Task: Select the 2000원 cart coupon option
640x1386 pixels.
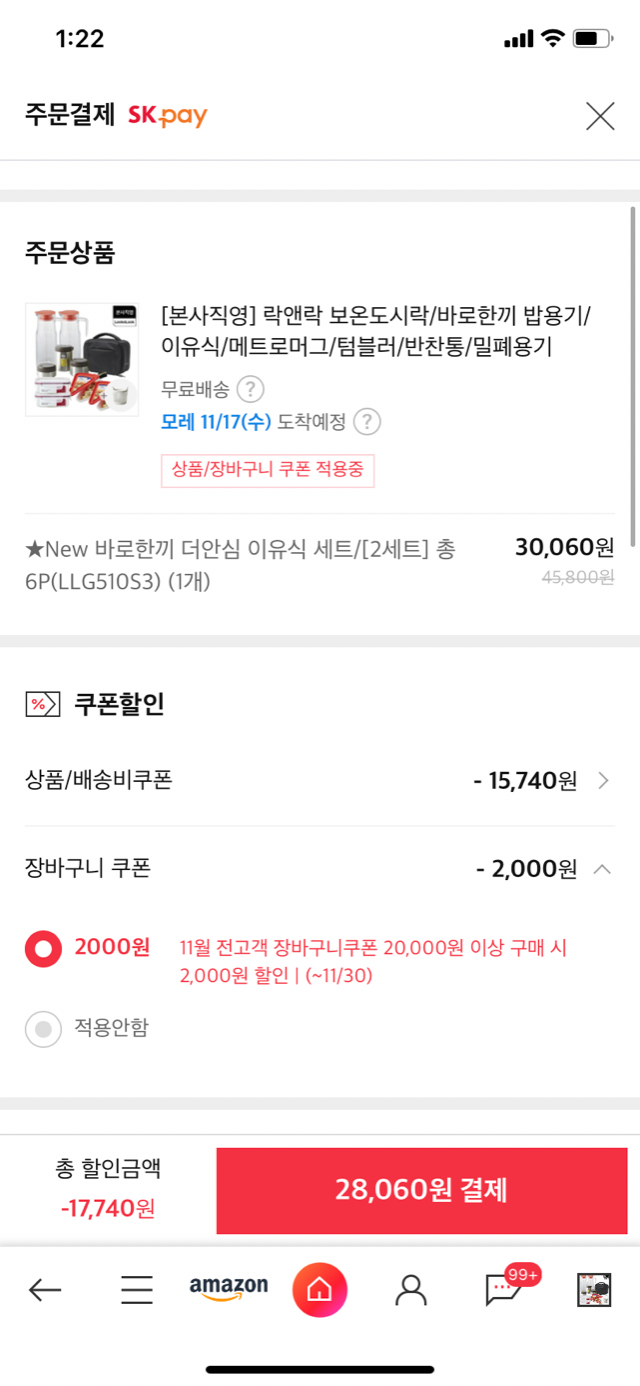Action: click(x=43, y=948)
